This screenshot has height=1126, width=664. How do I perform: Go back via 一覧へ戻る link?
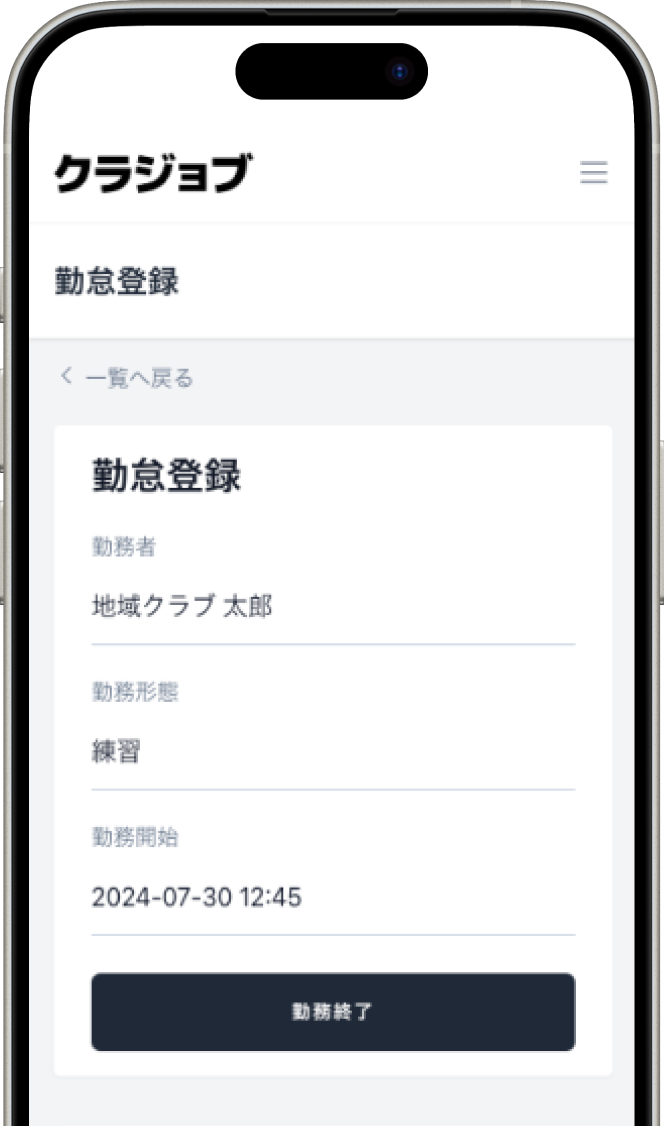(x=127, y=378)
